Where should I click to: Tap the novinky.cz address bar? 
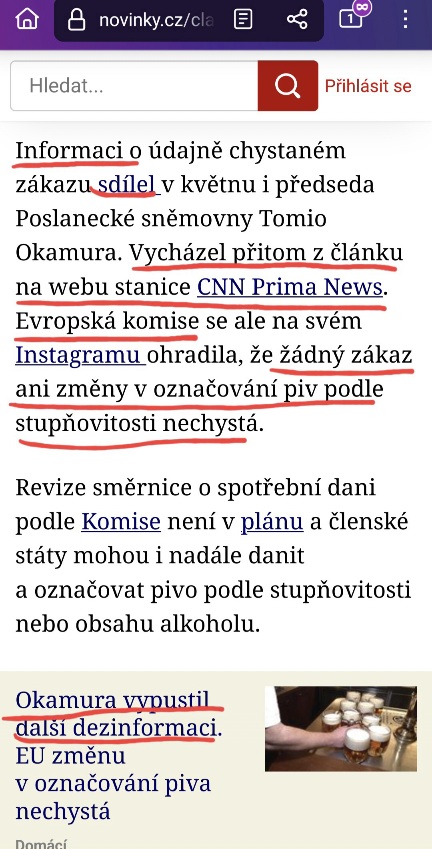click(145, 21)
